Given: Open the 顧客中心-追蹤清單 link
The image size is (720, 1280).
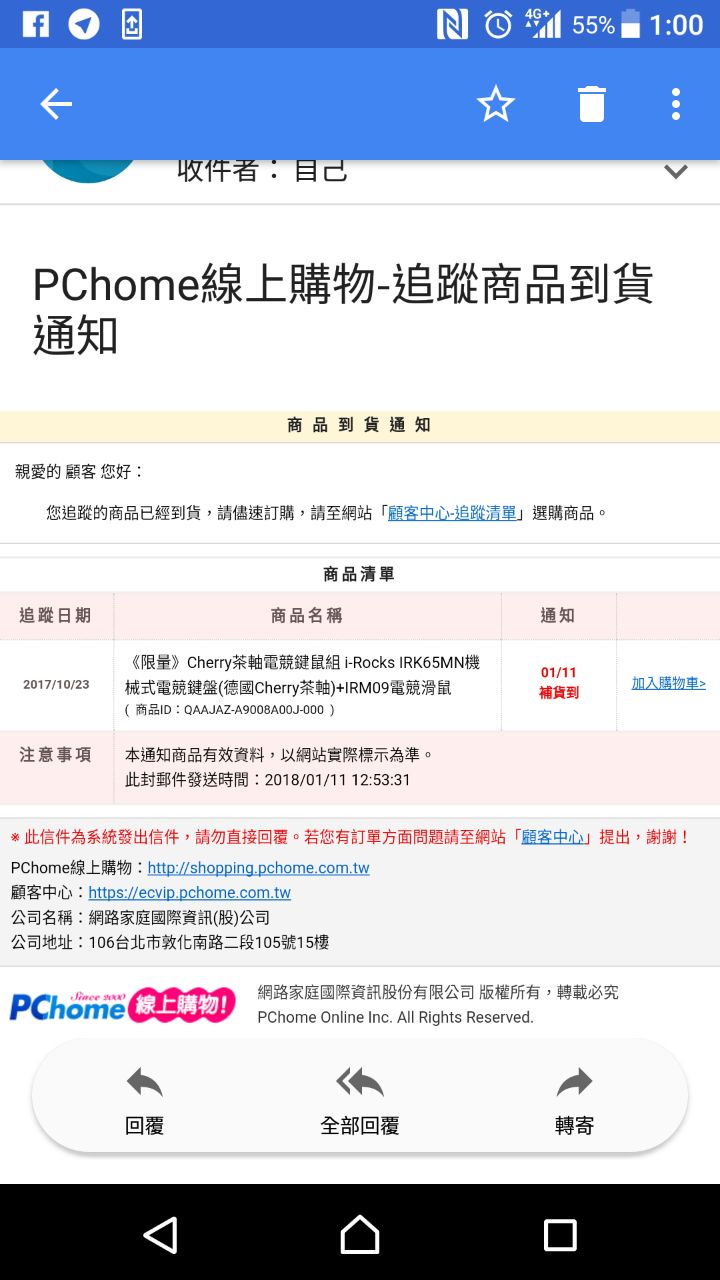Looking at the screenshot, I should 452,513.
